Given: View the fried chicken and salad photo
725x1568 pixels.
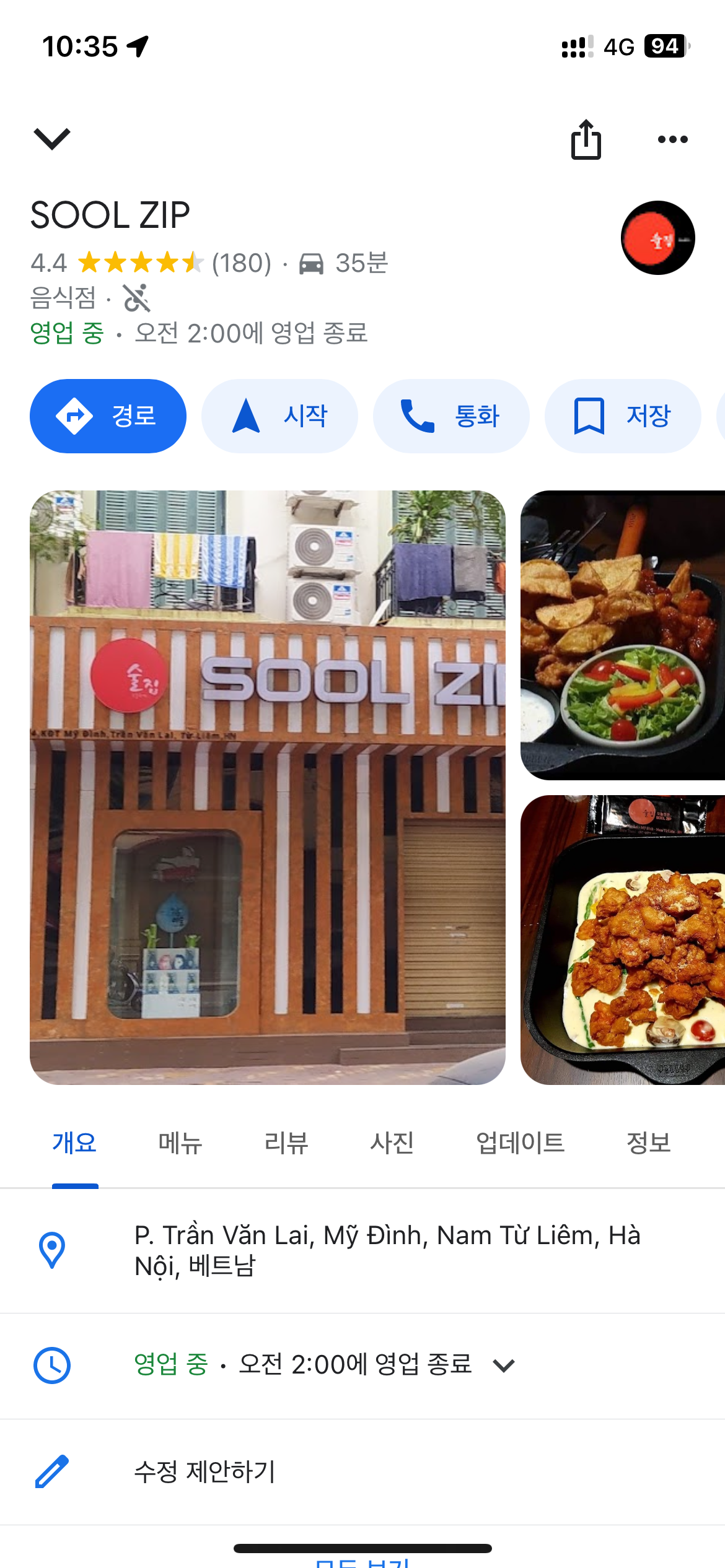Looking at the screenshot, I should coord(622,635).
